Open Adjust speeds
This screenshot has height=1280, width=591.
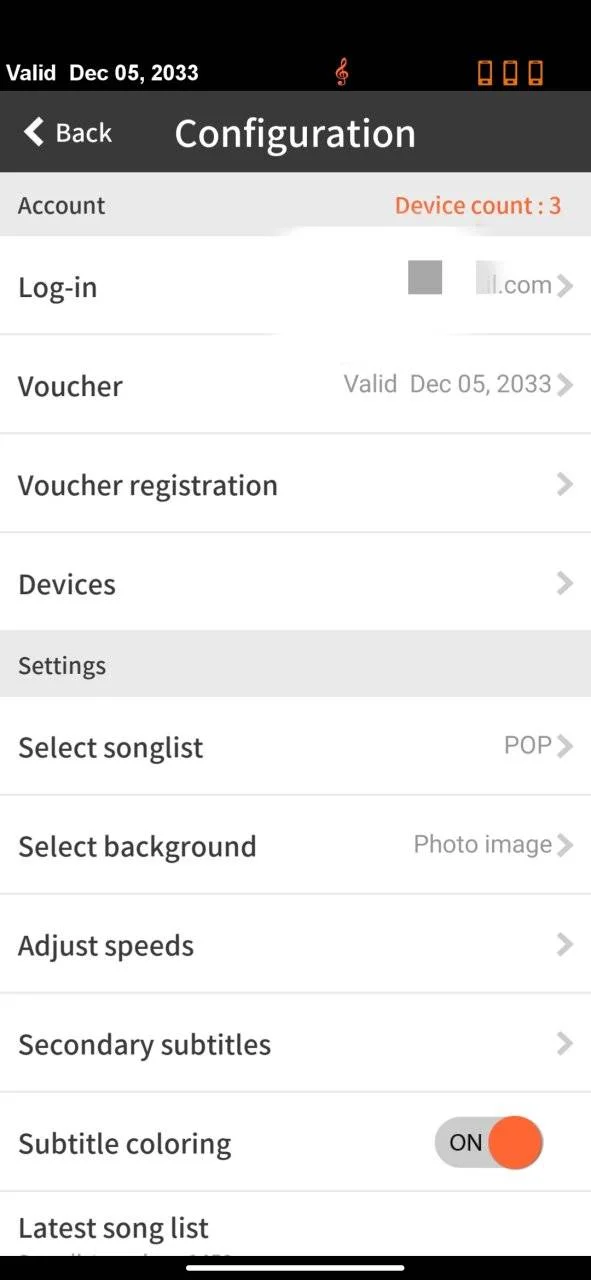295,945
